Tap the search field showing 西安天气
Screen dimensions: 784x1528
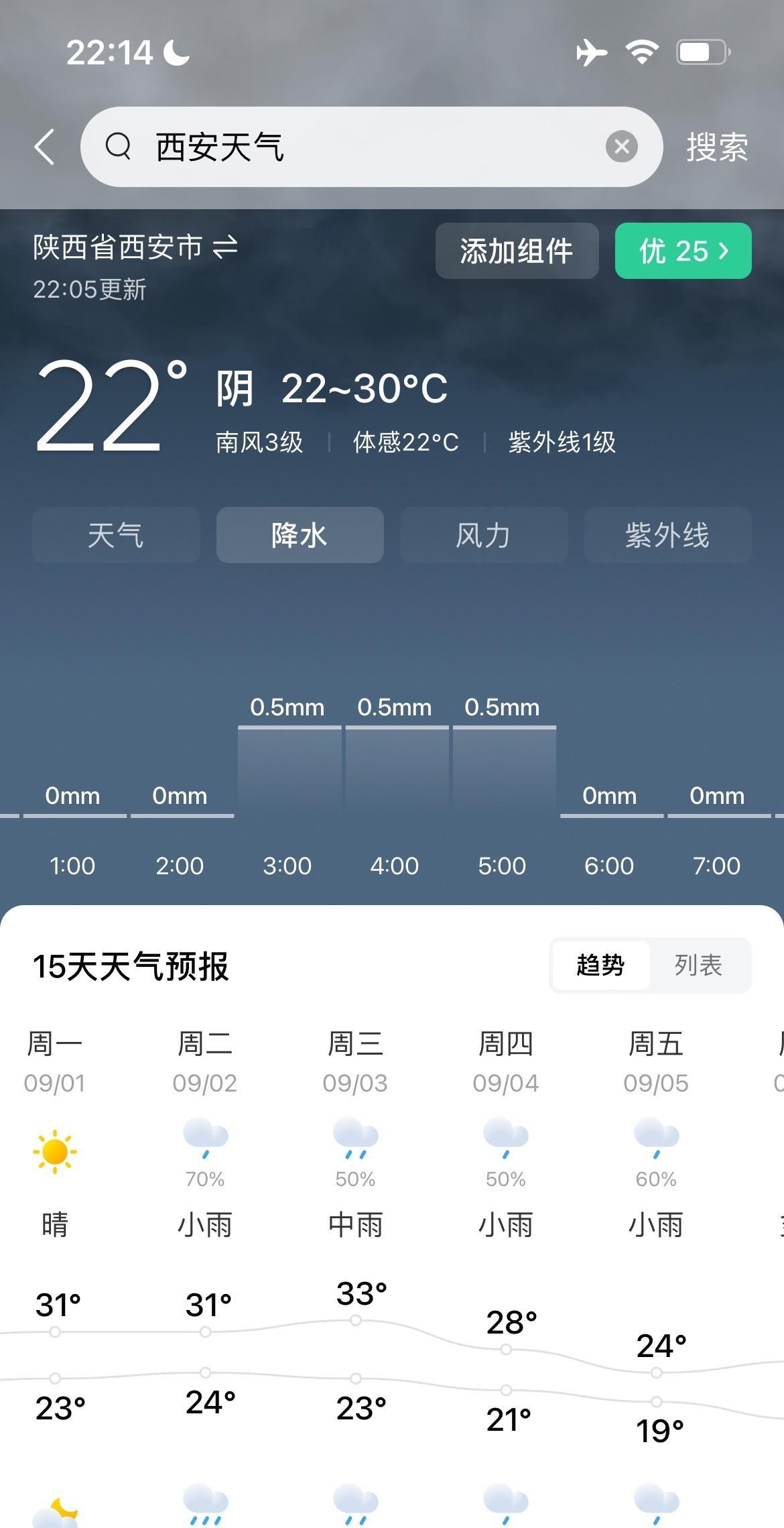tap(371, 147)
